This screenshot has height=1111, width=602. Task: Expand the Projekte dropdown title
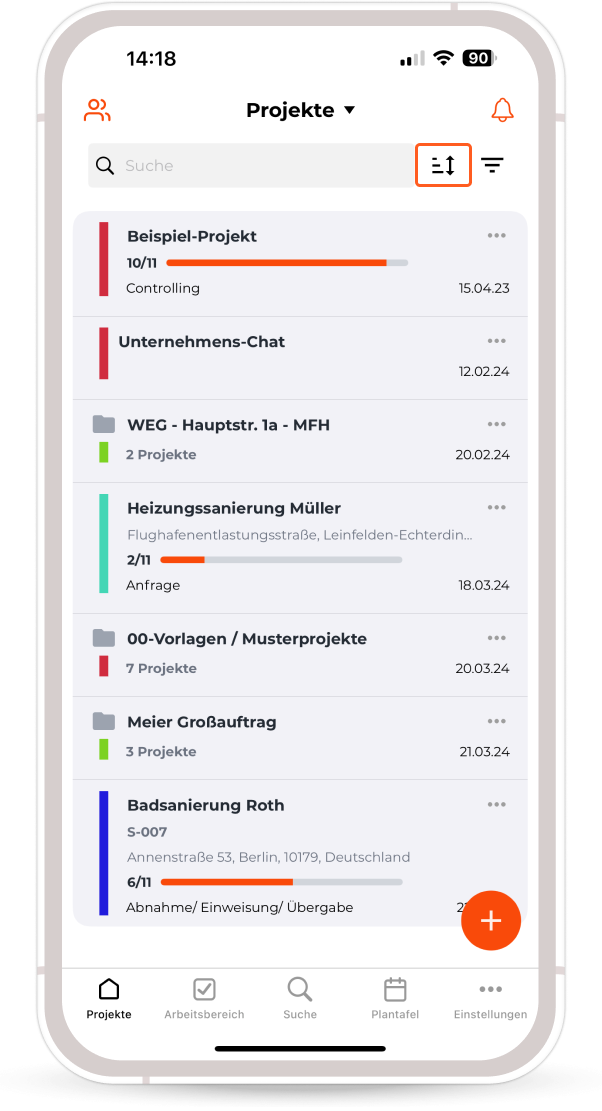(x=300, y=110)
